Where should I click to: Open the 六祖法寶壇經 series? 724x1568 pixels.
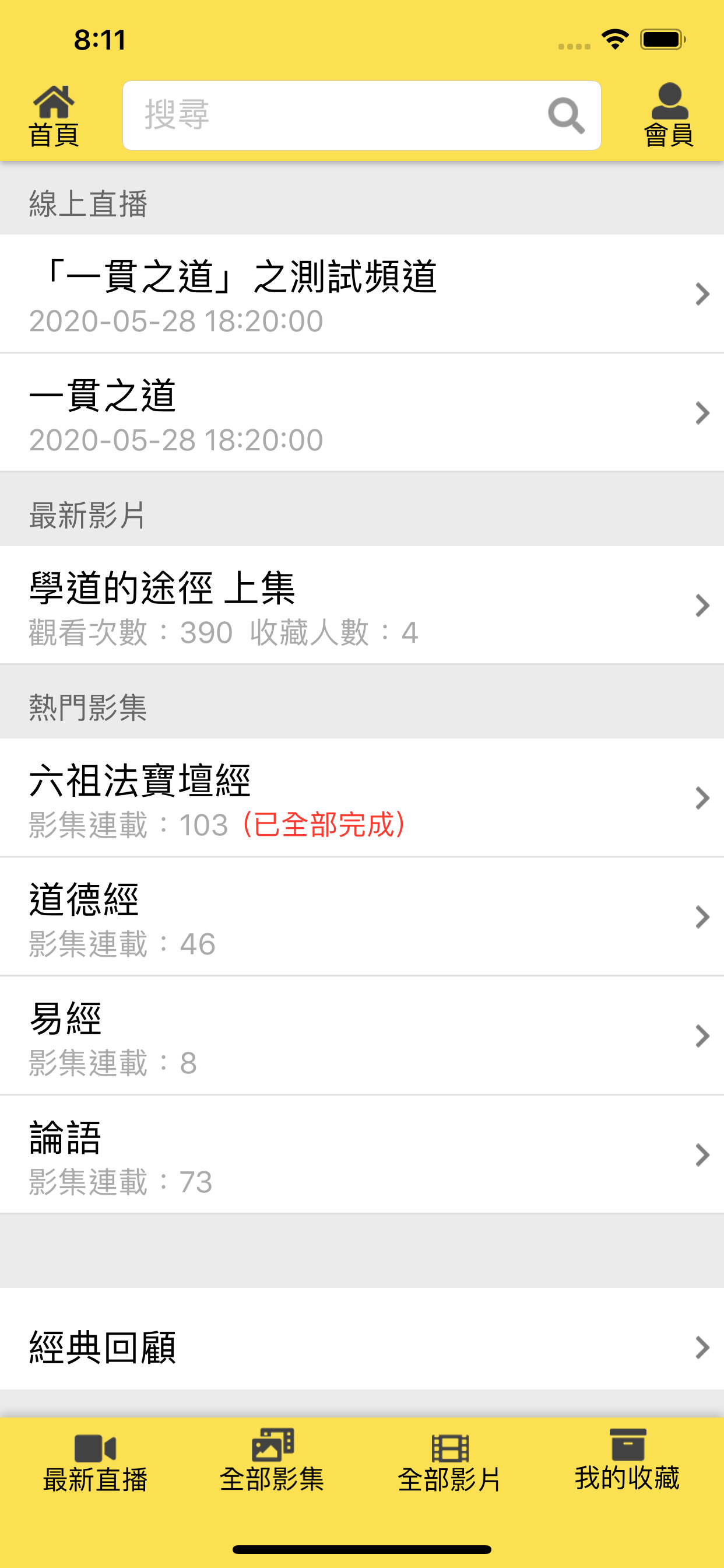(x=362, y=797)
